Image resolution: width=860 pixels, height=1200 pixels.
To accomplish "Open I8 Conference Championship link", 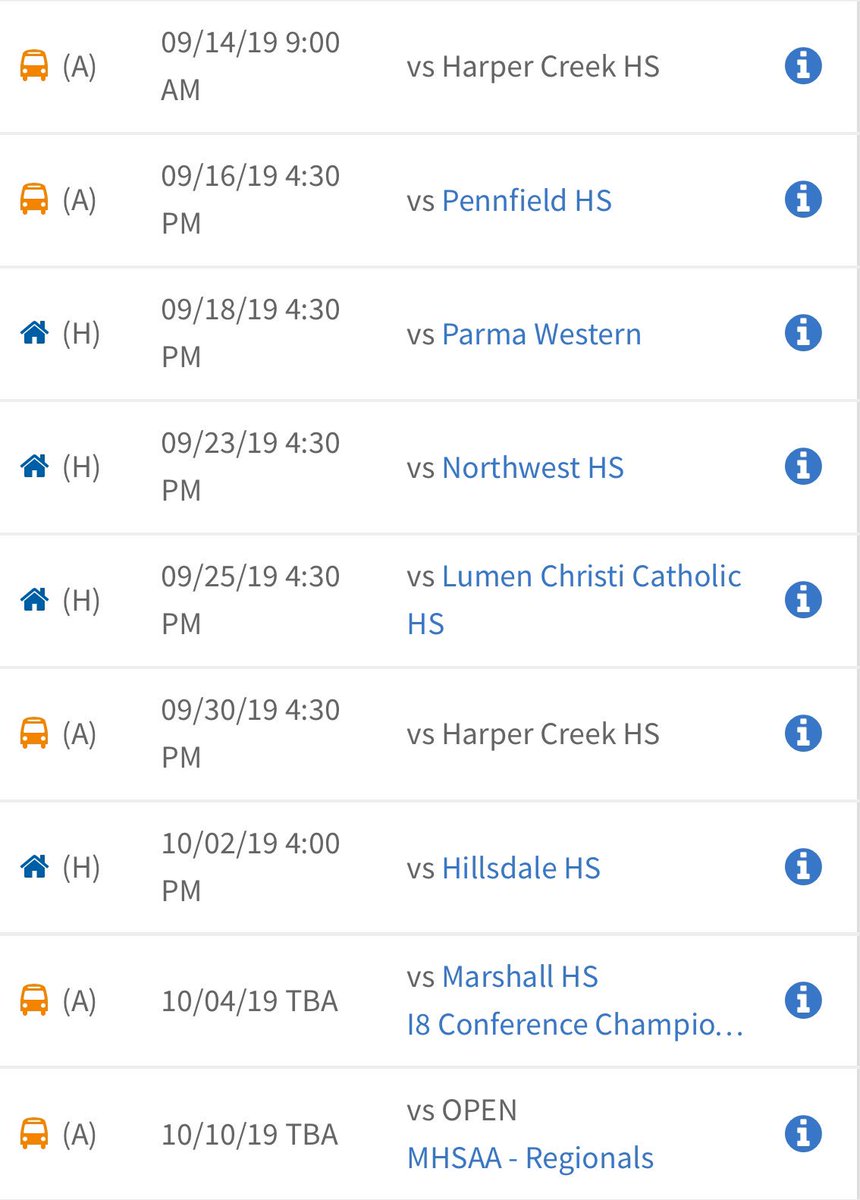I will (x=575, y=1025).
